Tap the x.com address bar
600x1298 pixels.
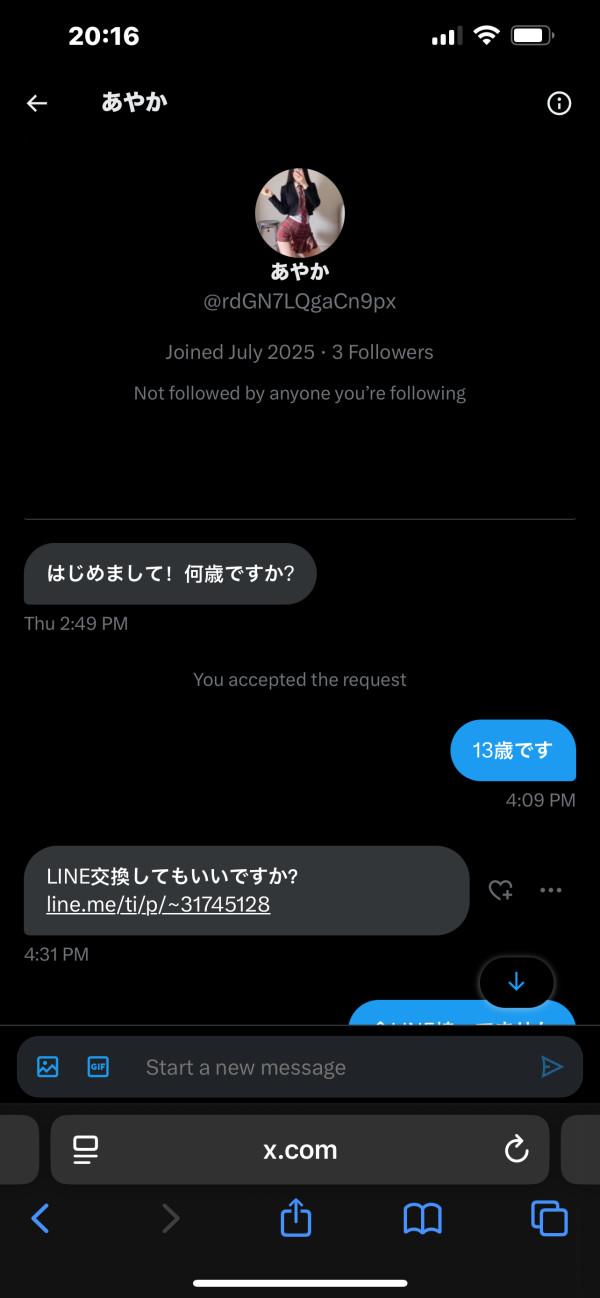(x=300, y=1150)
